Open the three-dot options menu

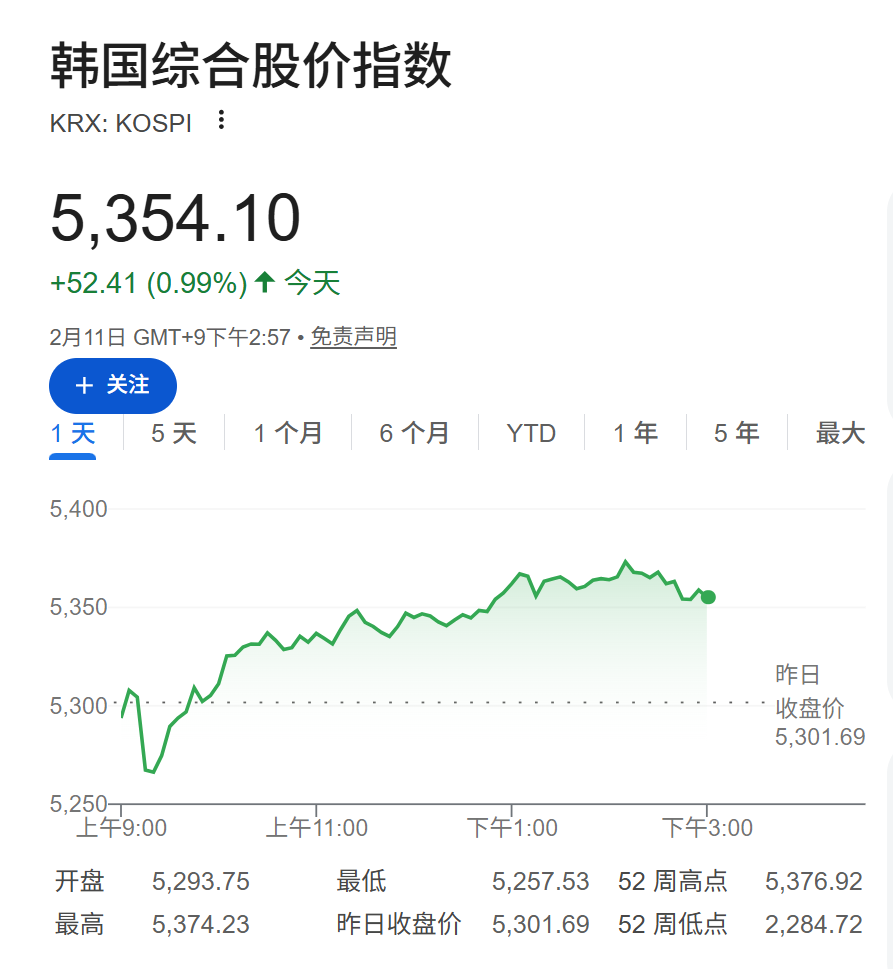(220, 120)
